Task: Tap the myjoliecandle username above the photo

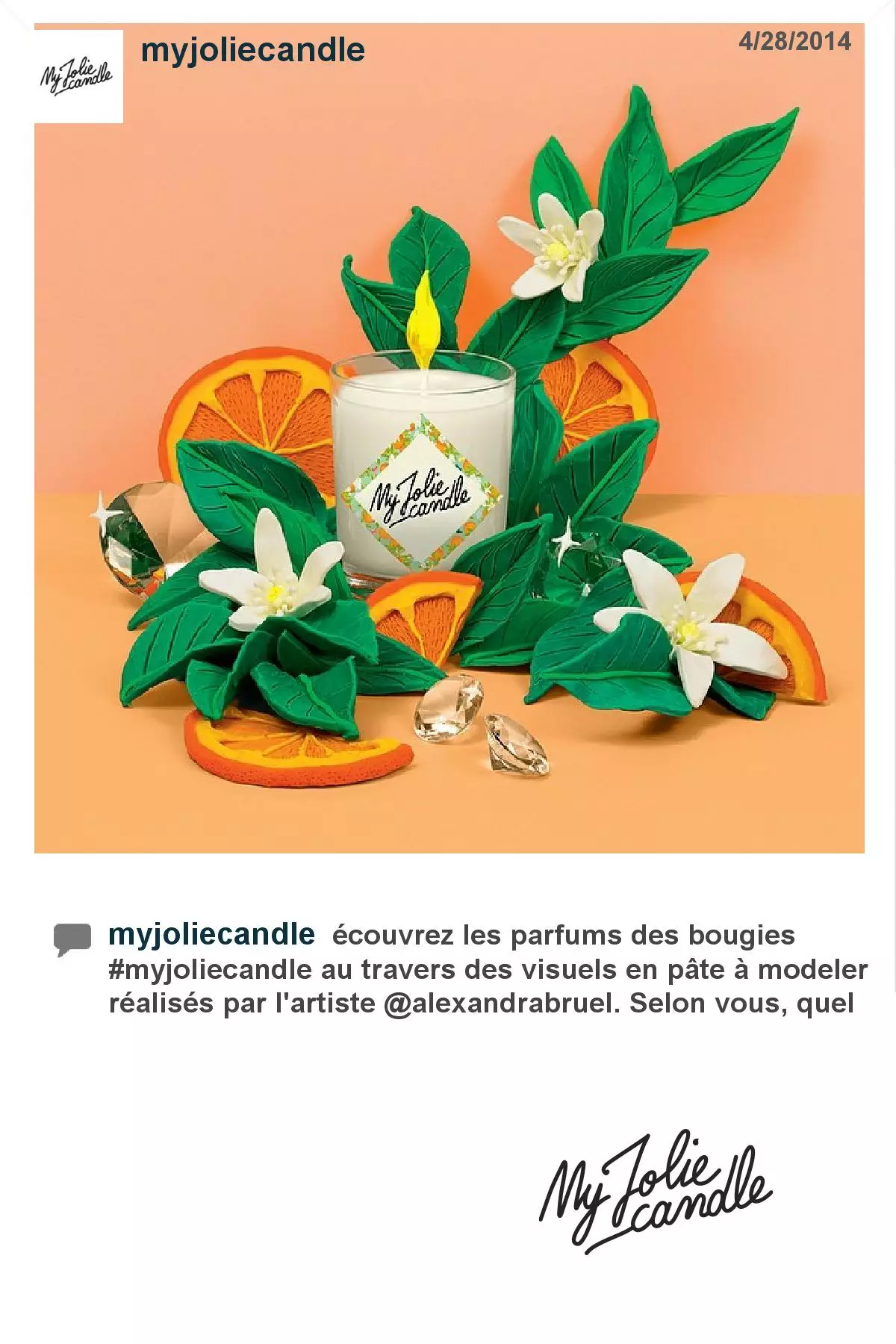Action: 252,51
